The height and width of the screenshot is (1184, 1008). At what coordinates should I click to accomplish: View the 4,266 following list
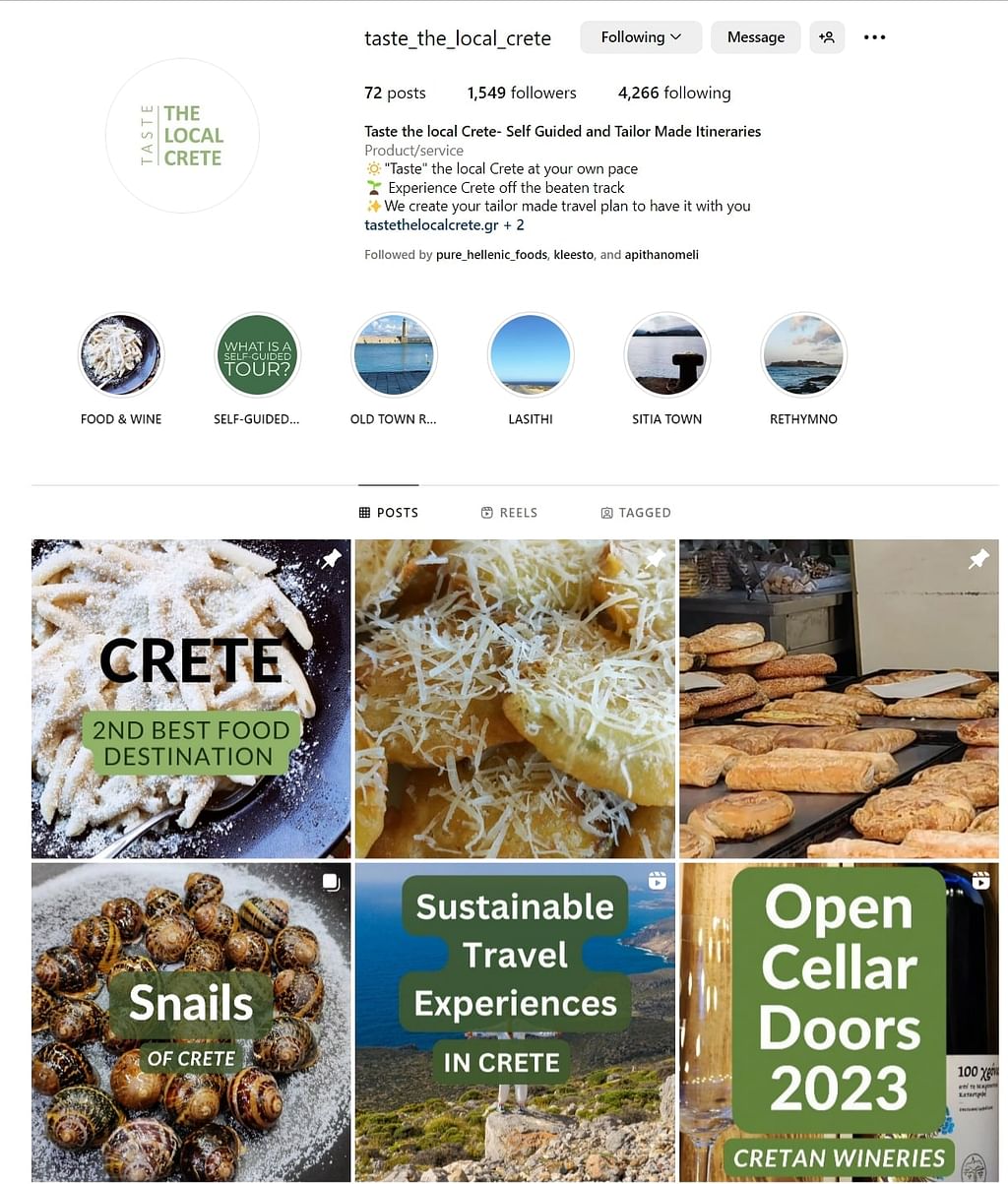[x=674, y=93]
